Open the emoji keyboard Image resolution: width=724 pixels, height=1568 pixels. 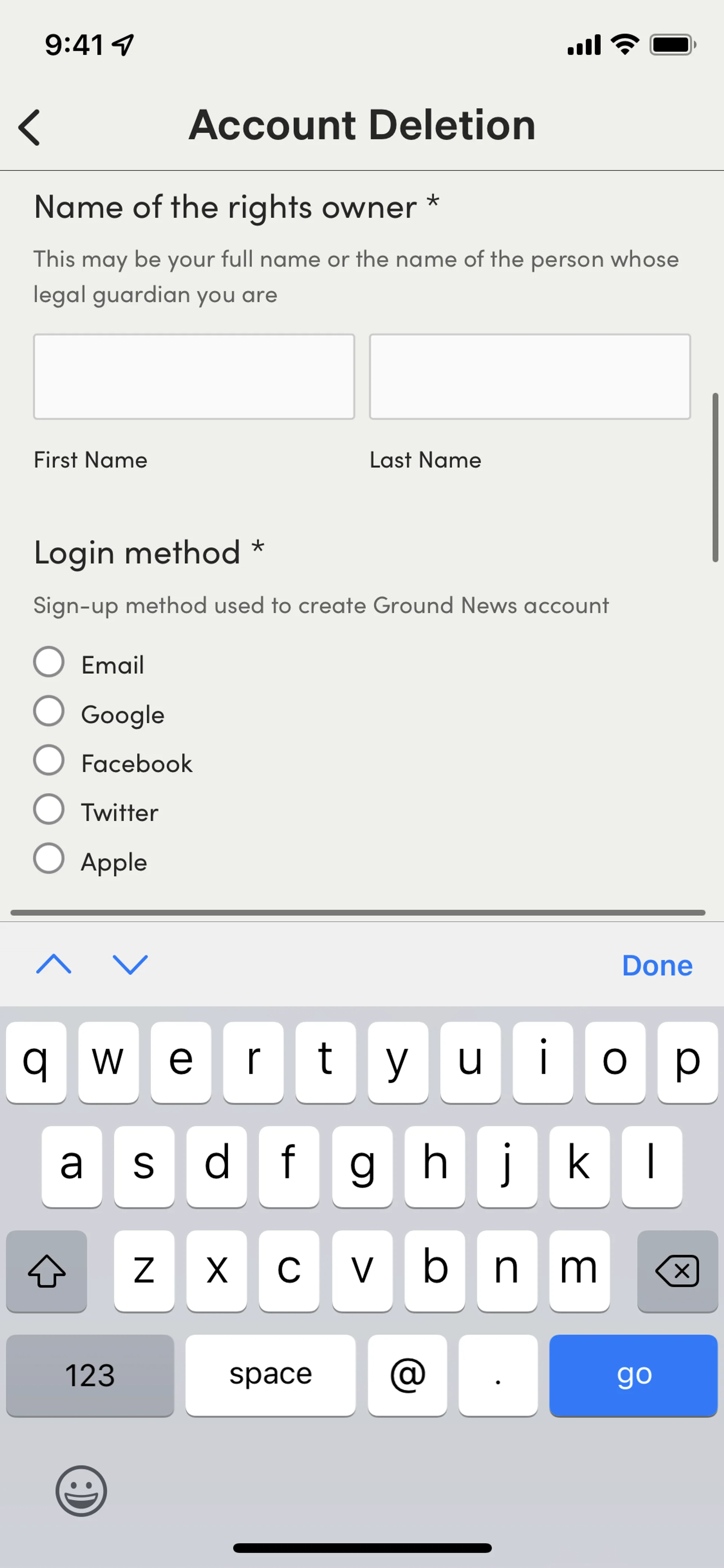click(81, 1491)
